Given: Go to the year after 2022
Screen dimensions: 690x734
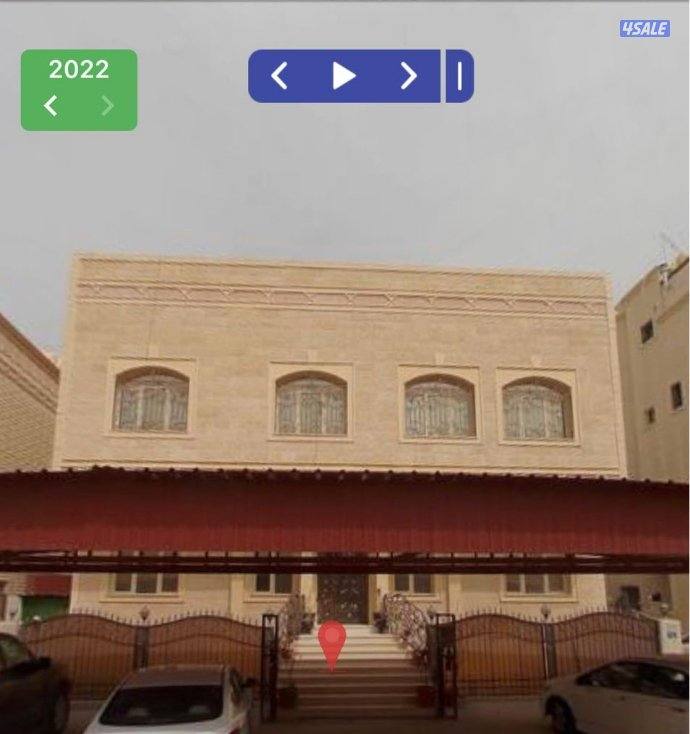Looking at the screenshot, I should pyautogui.click(x=107, y=106).
